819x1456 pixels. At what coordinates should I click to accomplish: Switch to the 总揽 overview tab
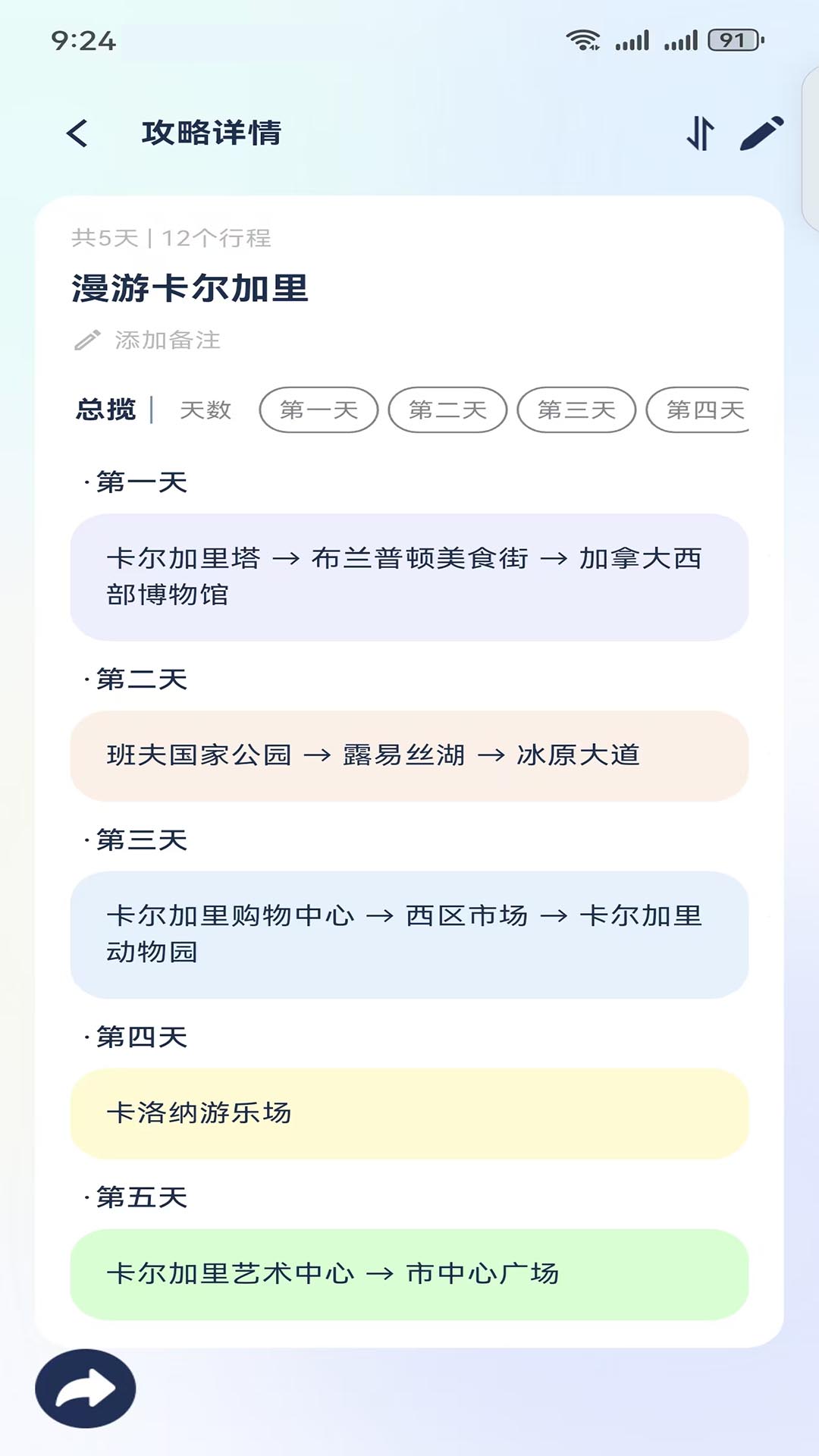click(x=106, y=410)
